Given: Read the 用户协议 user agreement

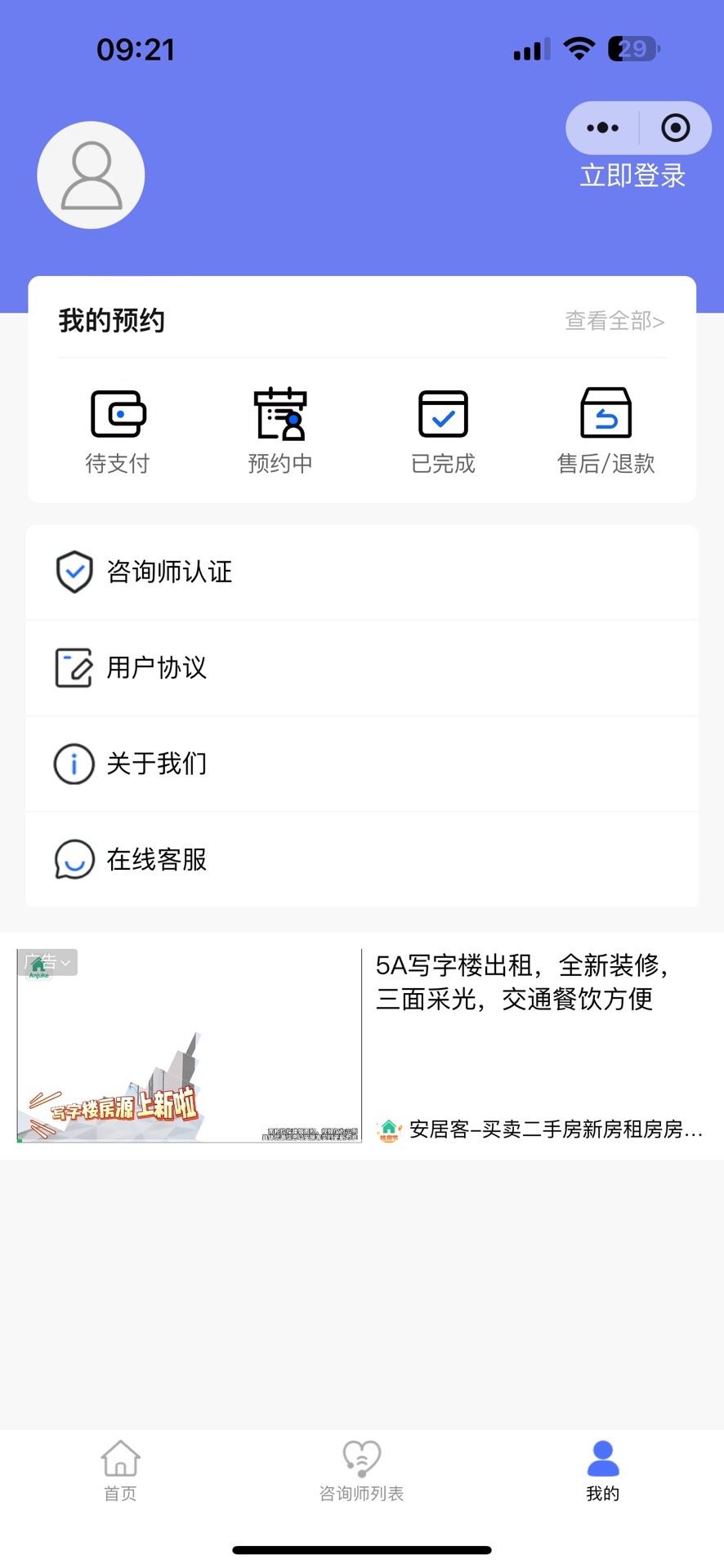Looking at the screenshot, I should pyautogui.click(x=361, y=668).
